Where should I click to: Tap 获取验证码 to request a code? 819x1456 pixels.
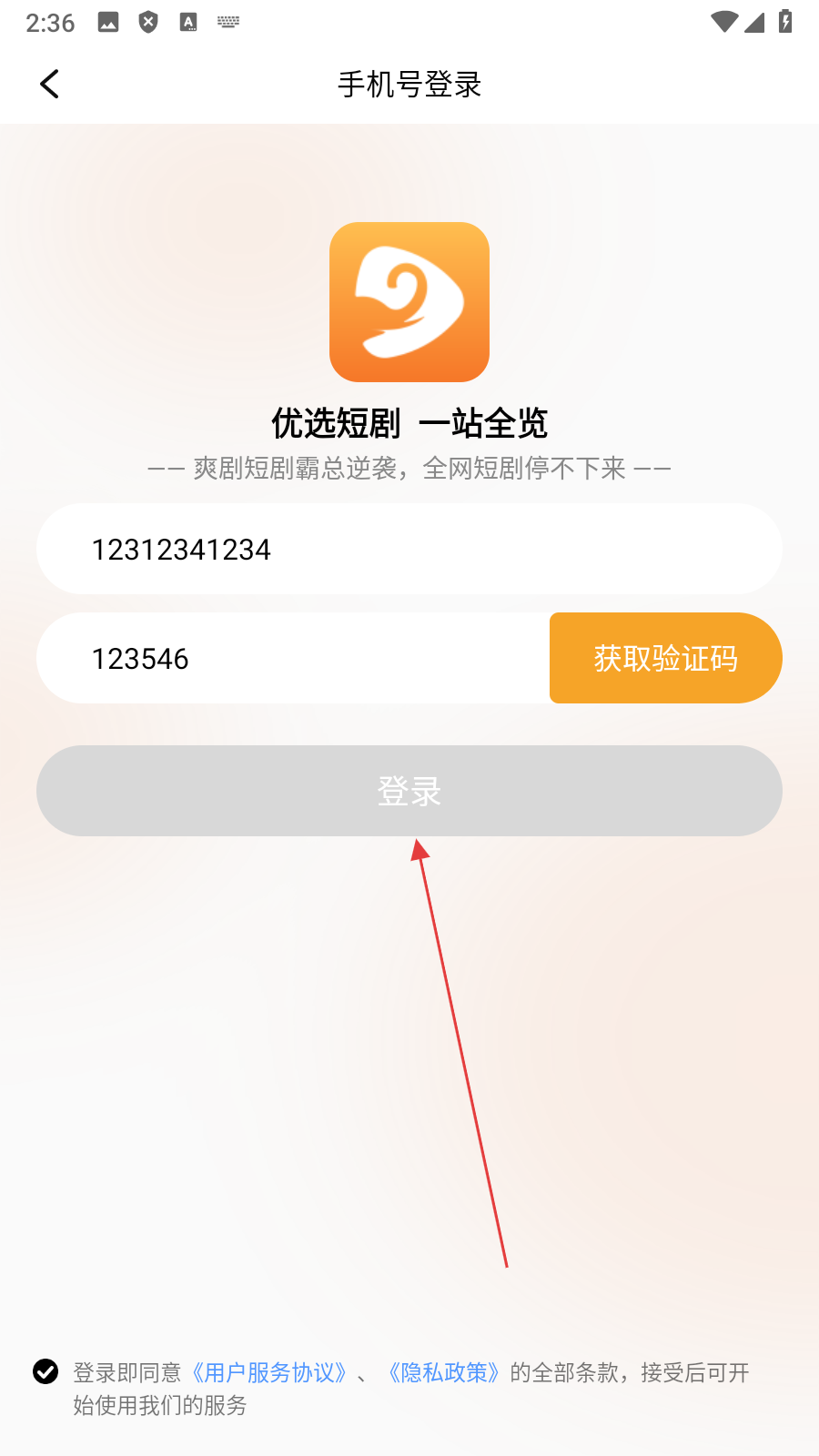(665, 659)
